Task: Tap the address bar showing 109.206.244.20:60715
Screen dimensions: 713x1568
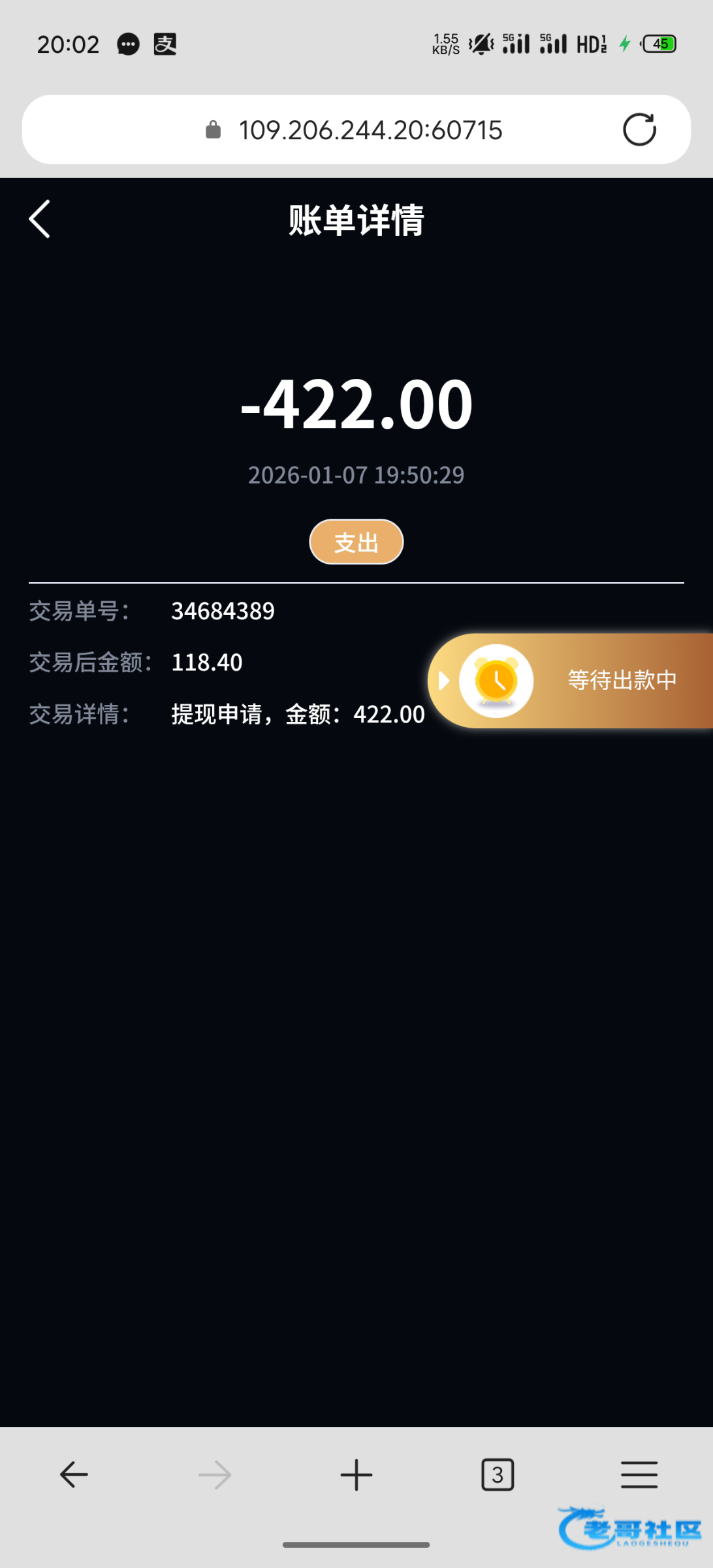Action: (370, 130)
